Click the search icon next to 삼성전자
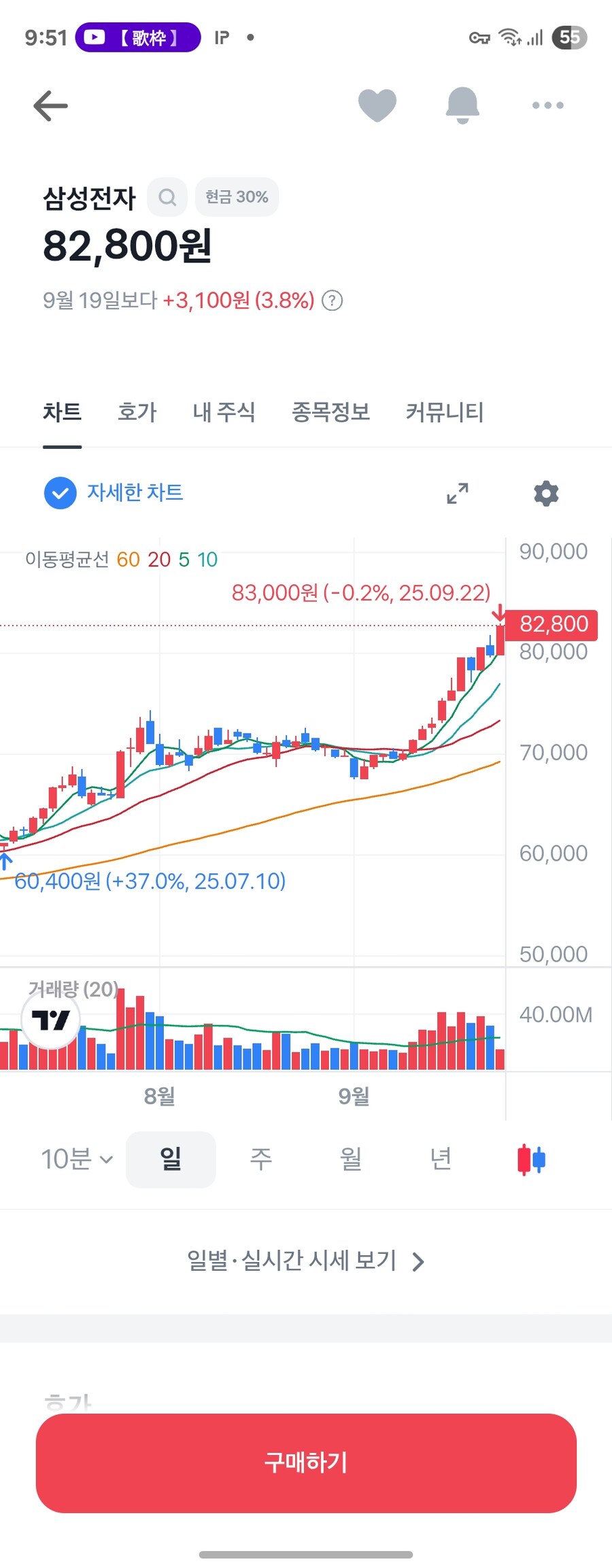The height and width of the screenshot is (1568, 612). click(167, 197)
